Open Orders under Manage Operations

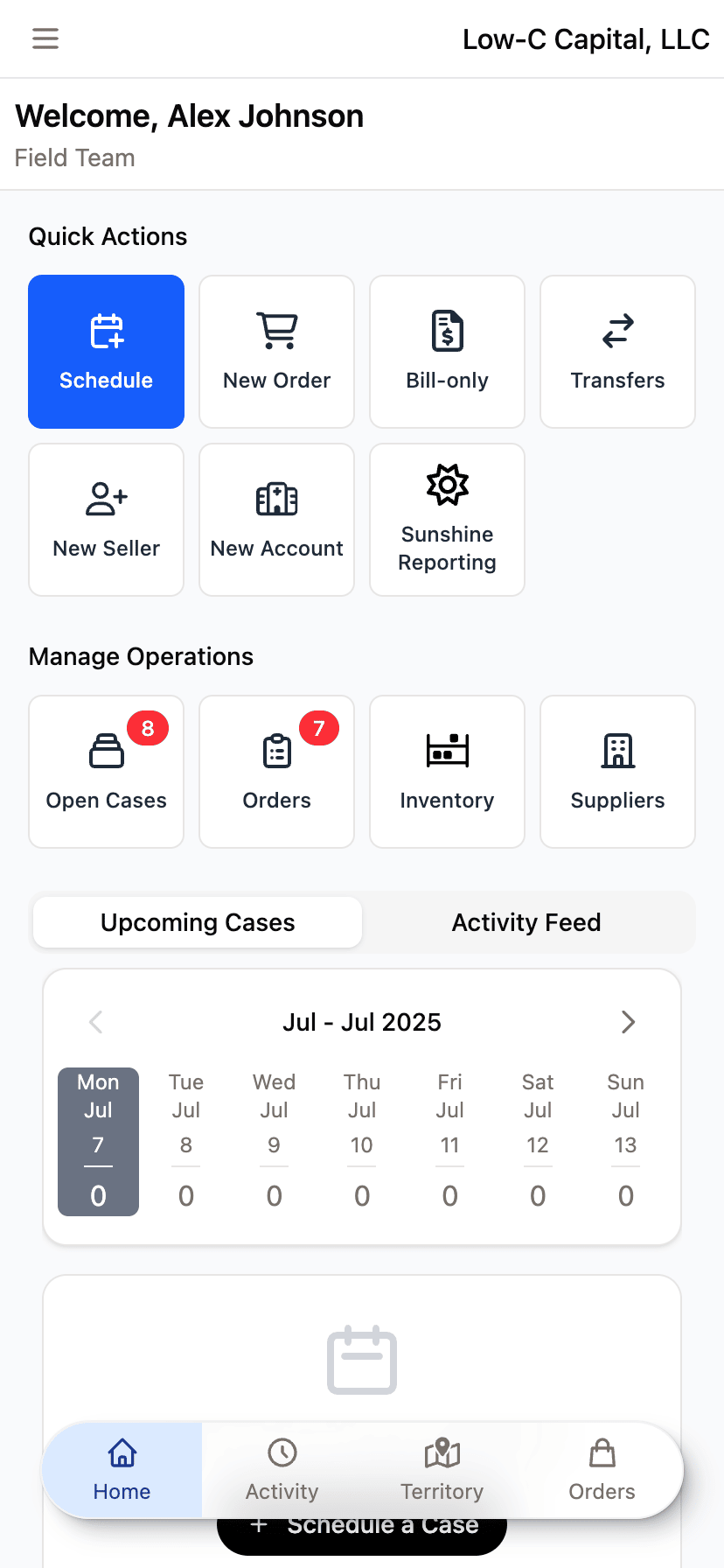(276, 772)
